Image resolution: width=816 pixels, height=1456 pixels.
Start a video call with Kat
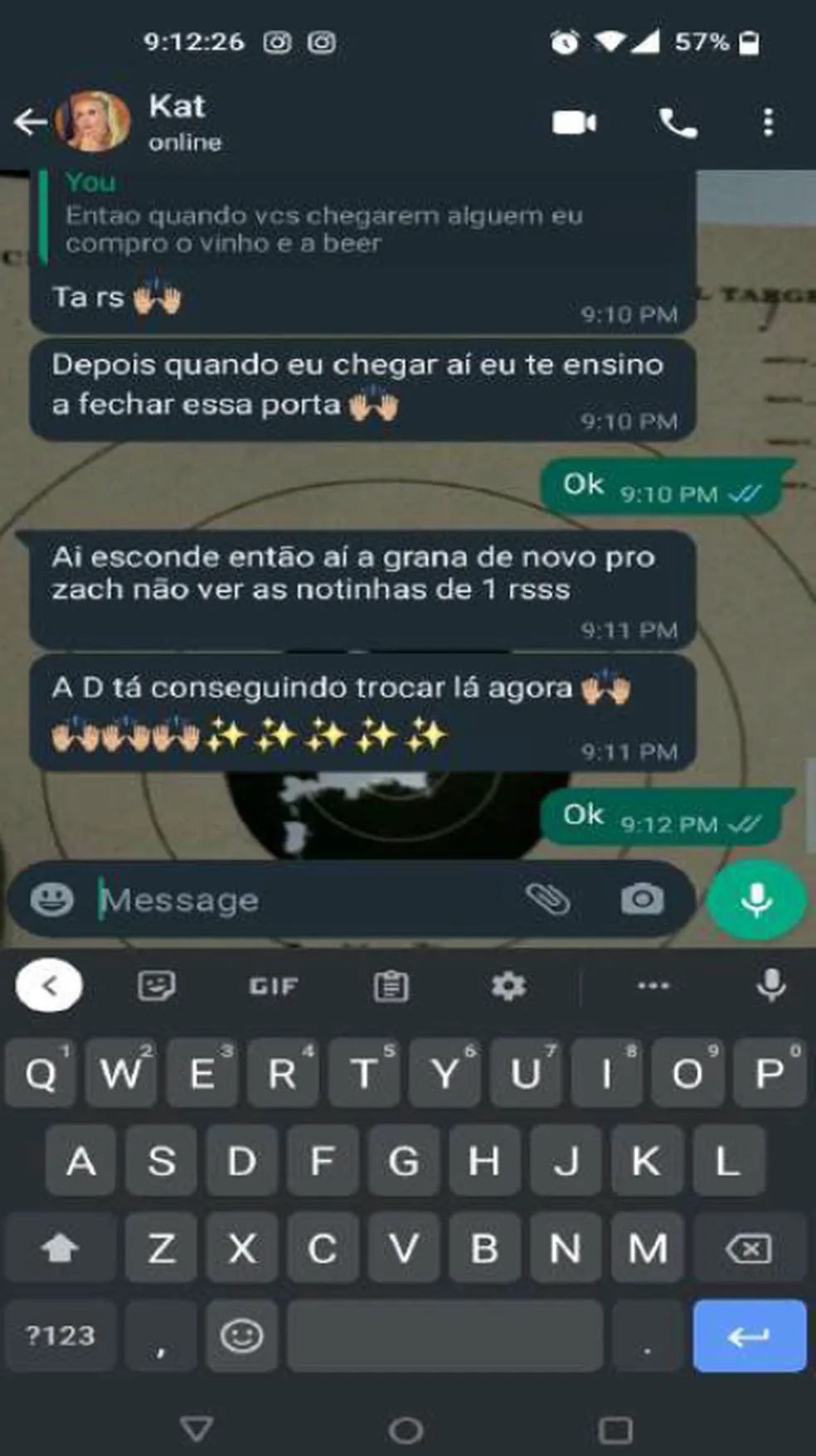click(x=574, y=123)
